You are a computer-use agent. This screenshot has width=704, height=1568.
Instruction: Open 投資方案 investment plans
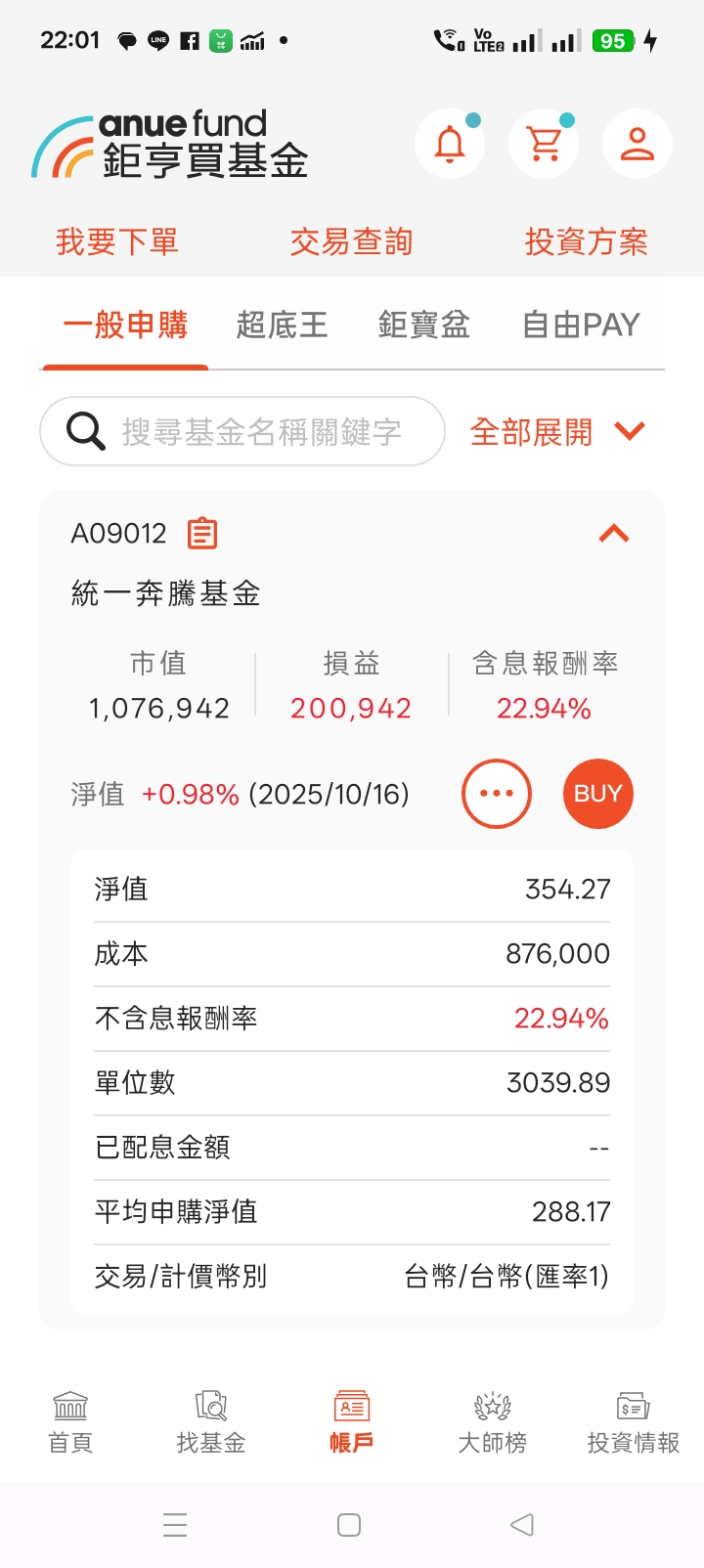[584, 240]
